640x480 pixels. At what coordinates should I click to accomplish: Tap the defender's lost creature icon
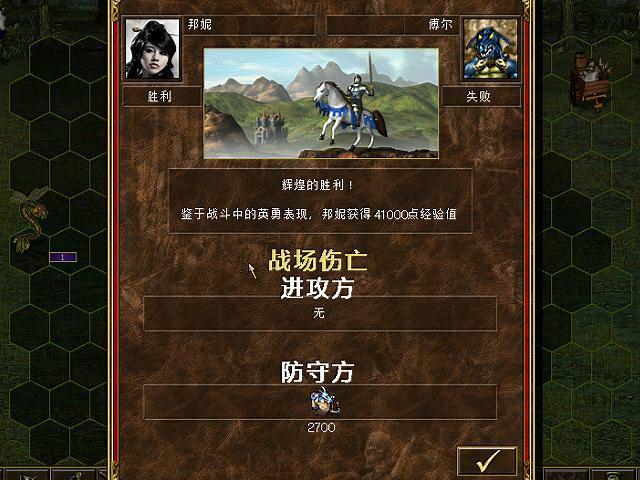pyautogui.click(x=321, y=402)
